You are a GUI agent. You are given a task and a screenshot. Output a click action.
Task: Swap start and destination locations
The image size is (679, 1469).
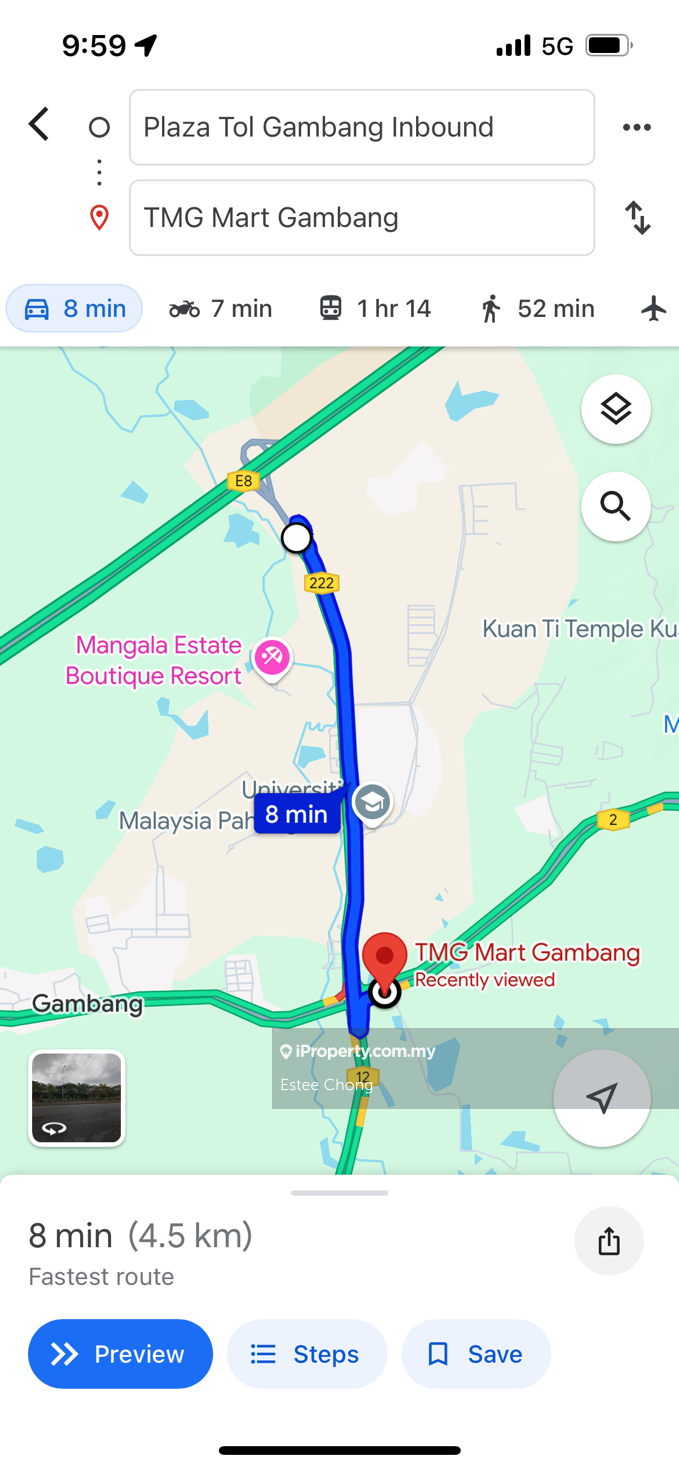point(637,217)
